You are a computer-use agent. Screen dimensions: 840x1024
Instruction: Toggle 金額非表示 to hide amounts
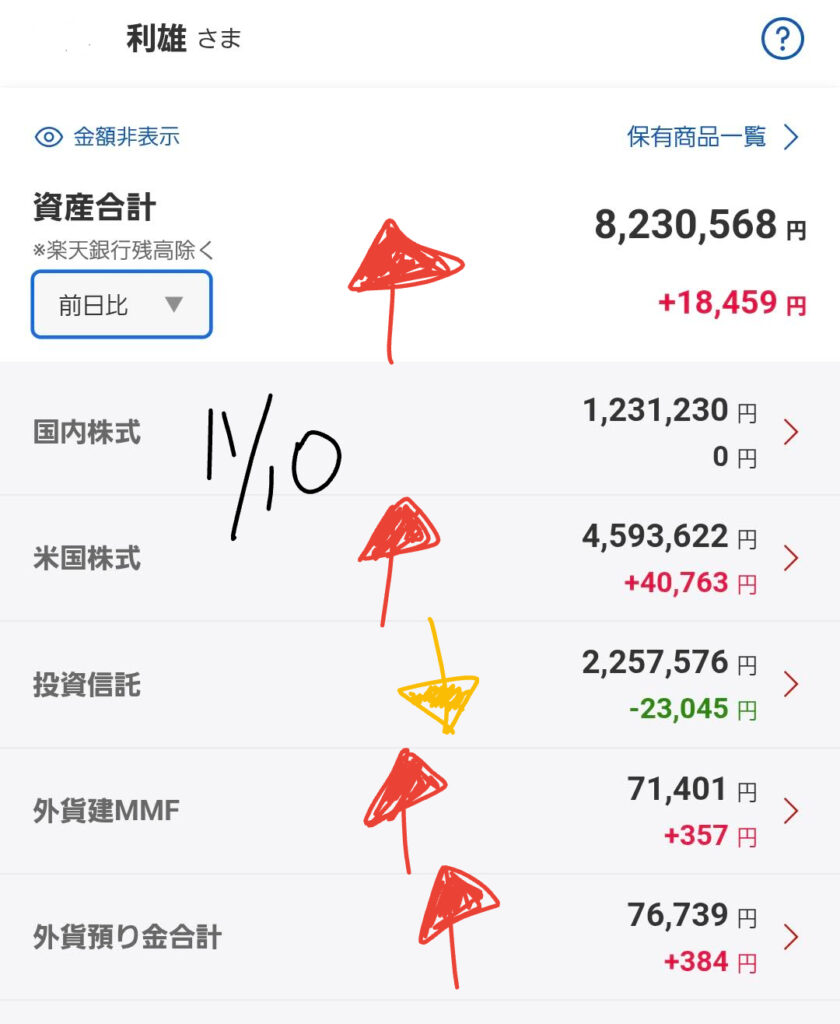(107, 137)
